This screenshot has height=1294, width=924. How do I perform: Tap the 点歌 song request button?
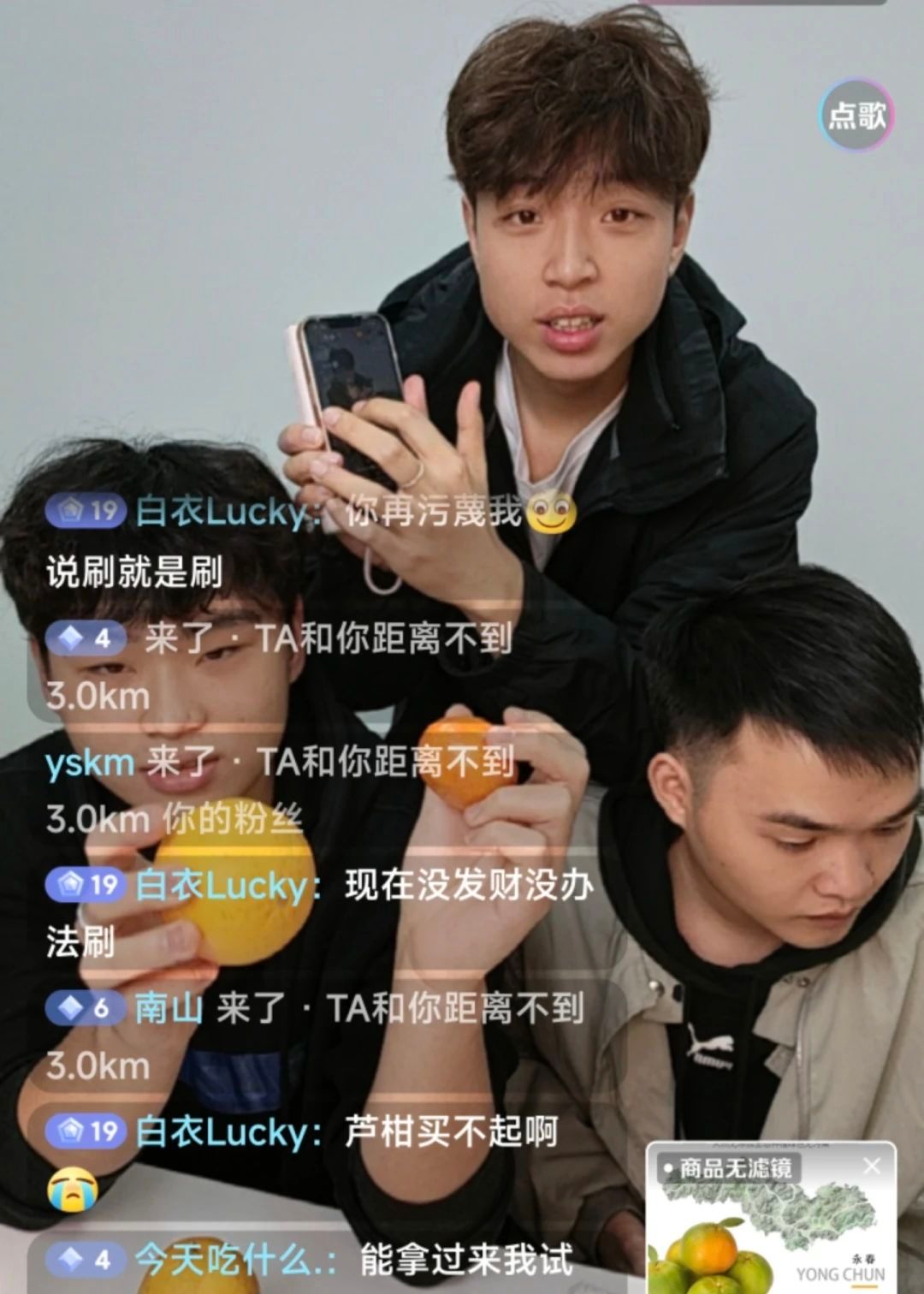point(856,115)
